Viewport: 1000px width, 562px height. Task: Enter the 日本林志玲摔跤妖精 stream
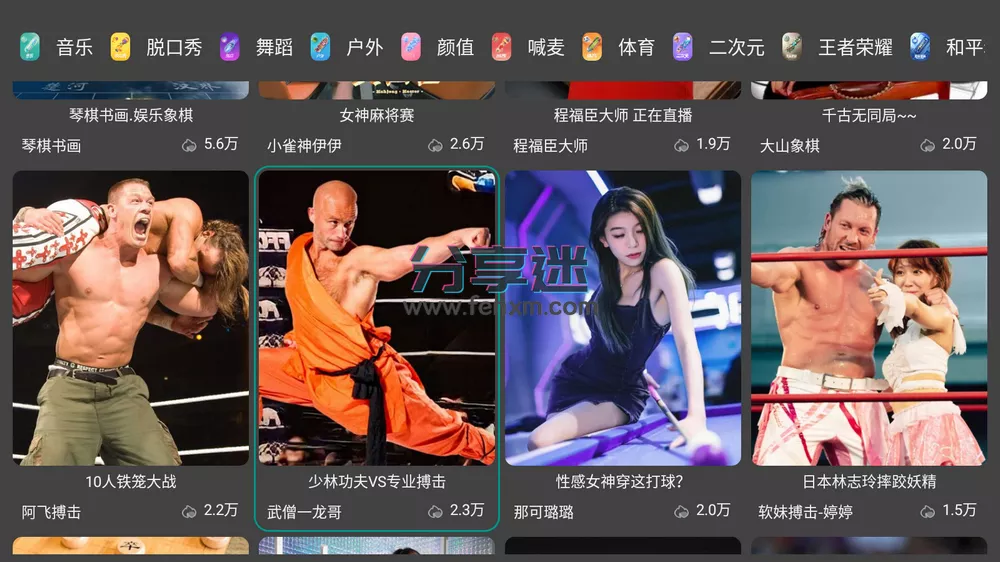tap(868, 318)
